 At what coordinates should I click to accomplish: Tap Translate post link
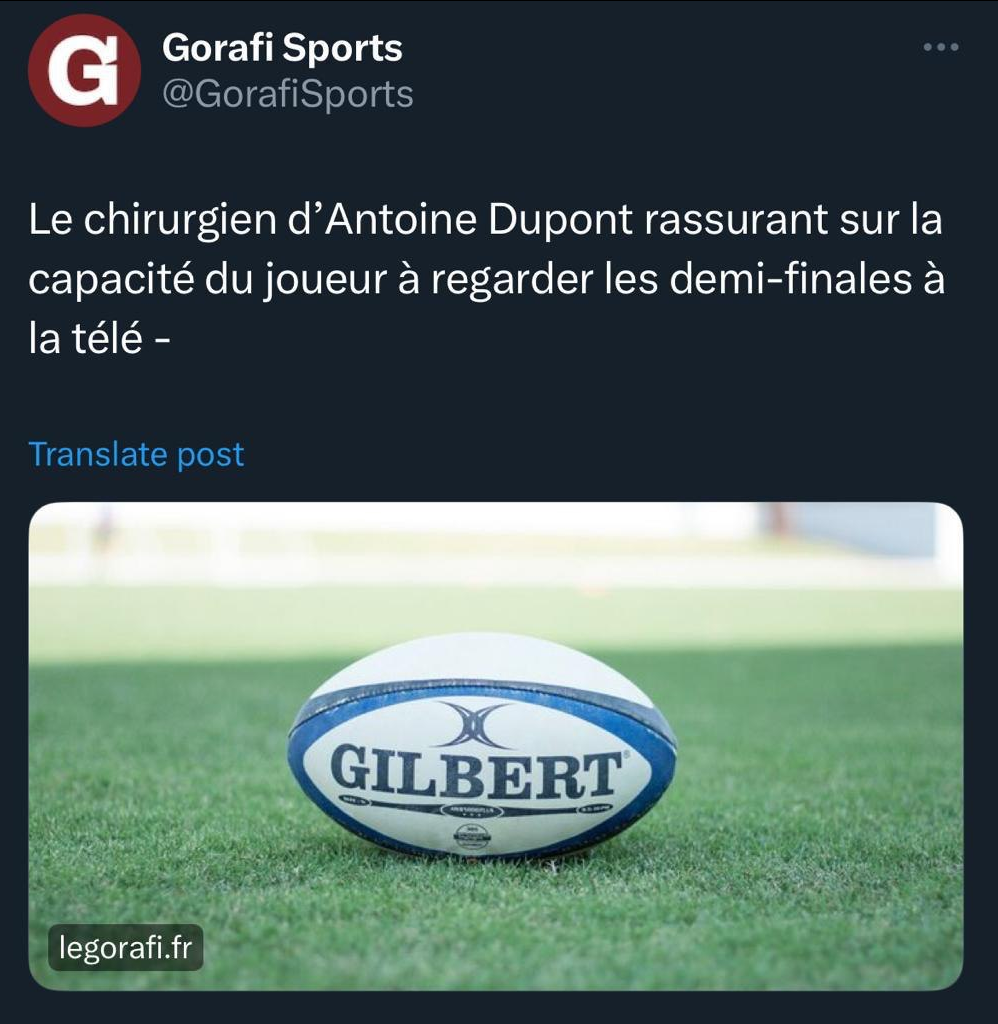tap(136, 454)
